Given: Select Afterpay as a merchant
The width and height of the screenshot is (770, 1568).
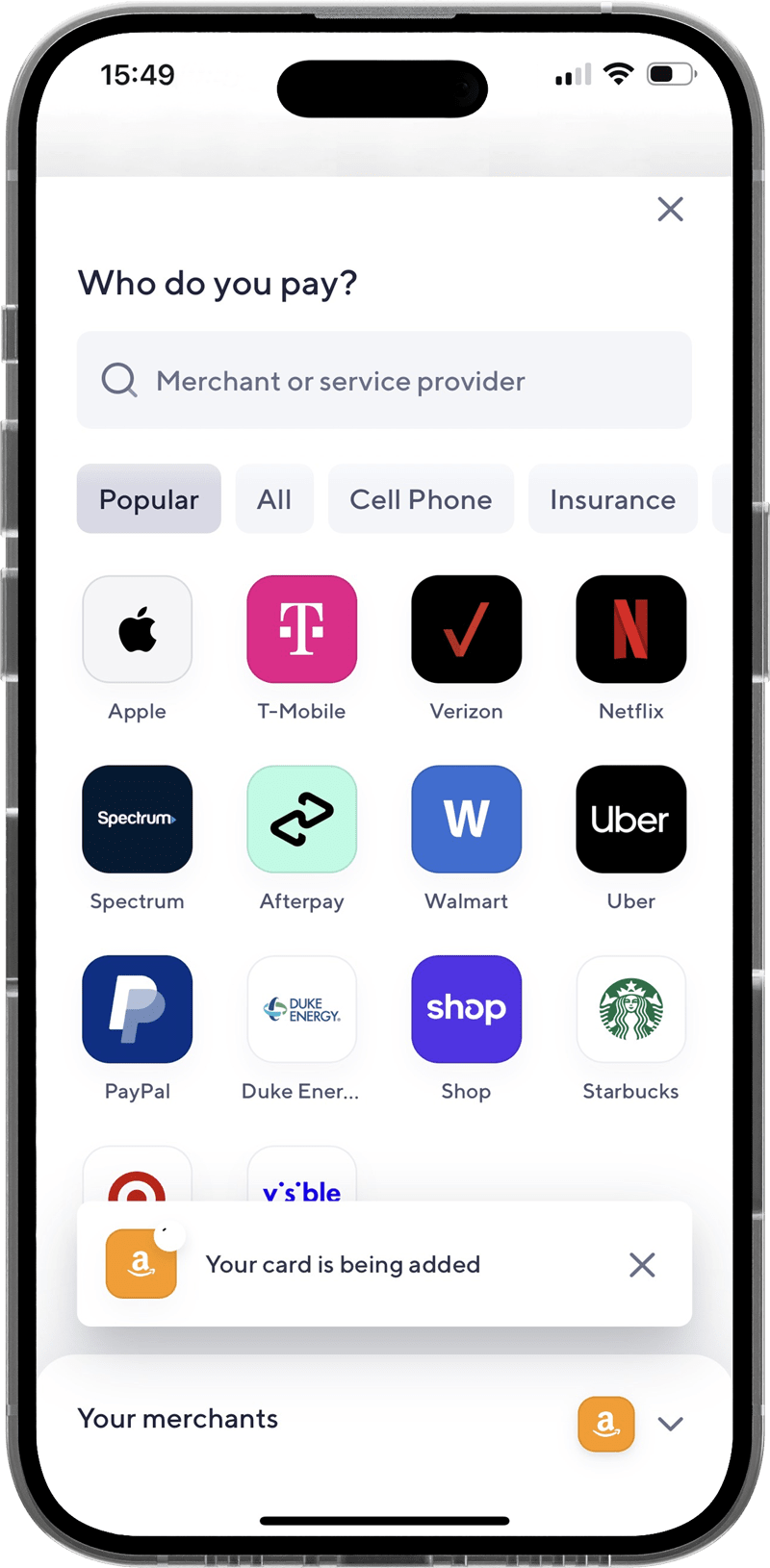Looking at the screenshot, I should (x=302, y=820).
